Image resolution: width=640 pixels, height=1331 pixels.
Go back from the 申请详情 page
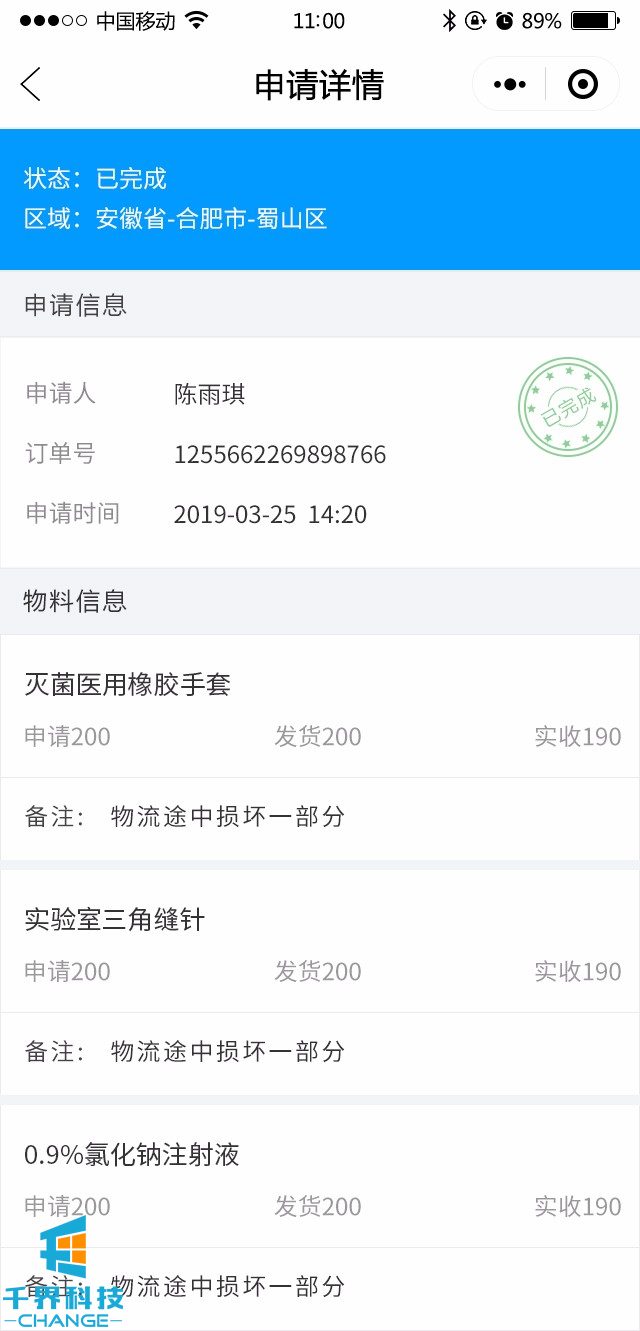[x=31, y=85]
